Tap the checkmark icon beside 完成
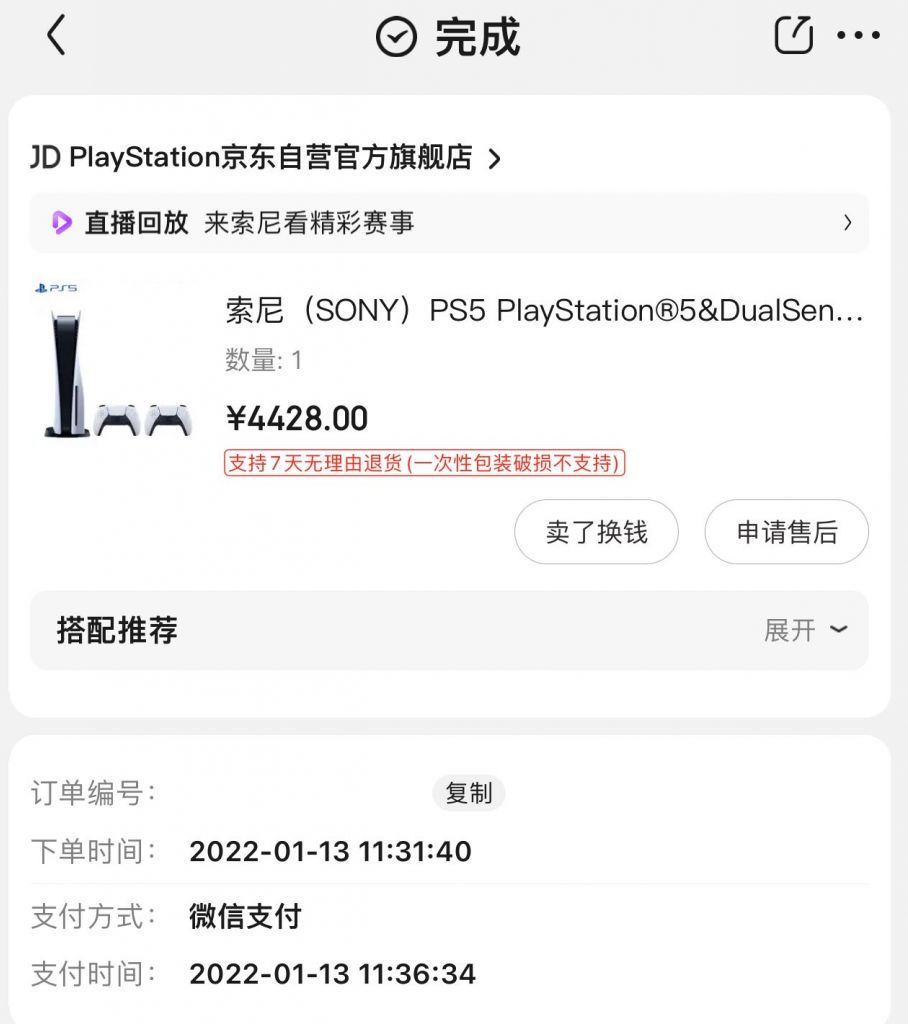This screenshot has height=1024, width=908. [x=397, y=35]
